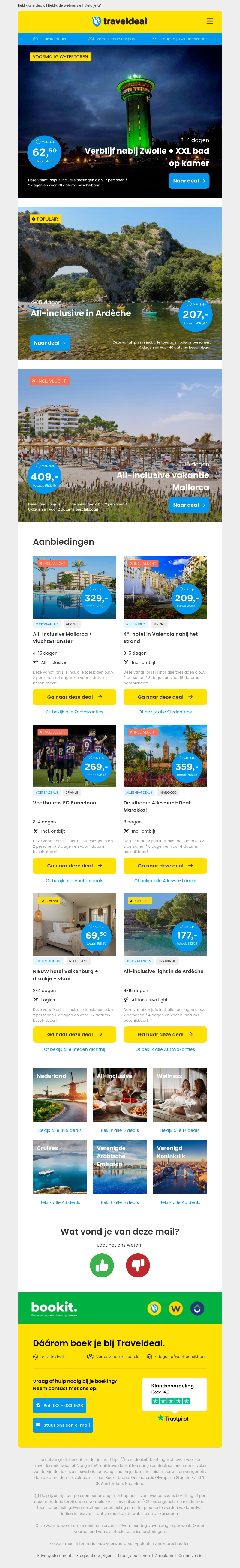Tap Stuur ons een e-mail
Image resolution: width=240 pixels, height=1568 pixels.
tap(63, 1425)
